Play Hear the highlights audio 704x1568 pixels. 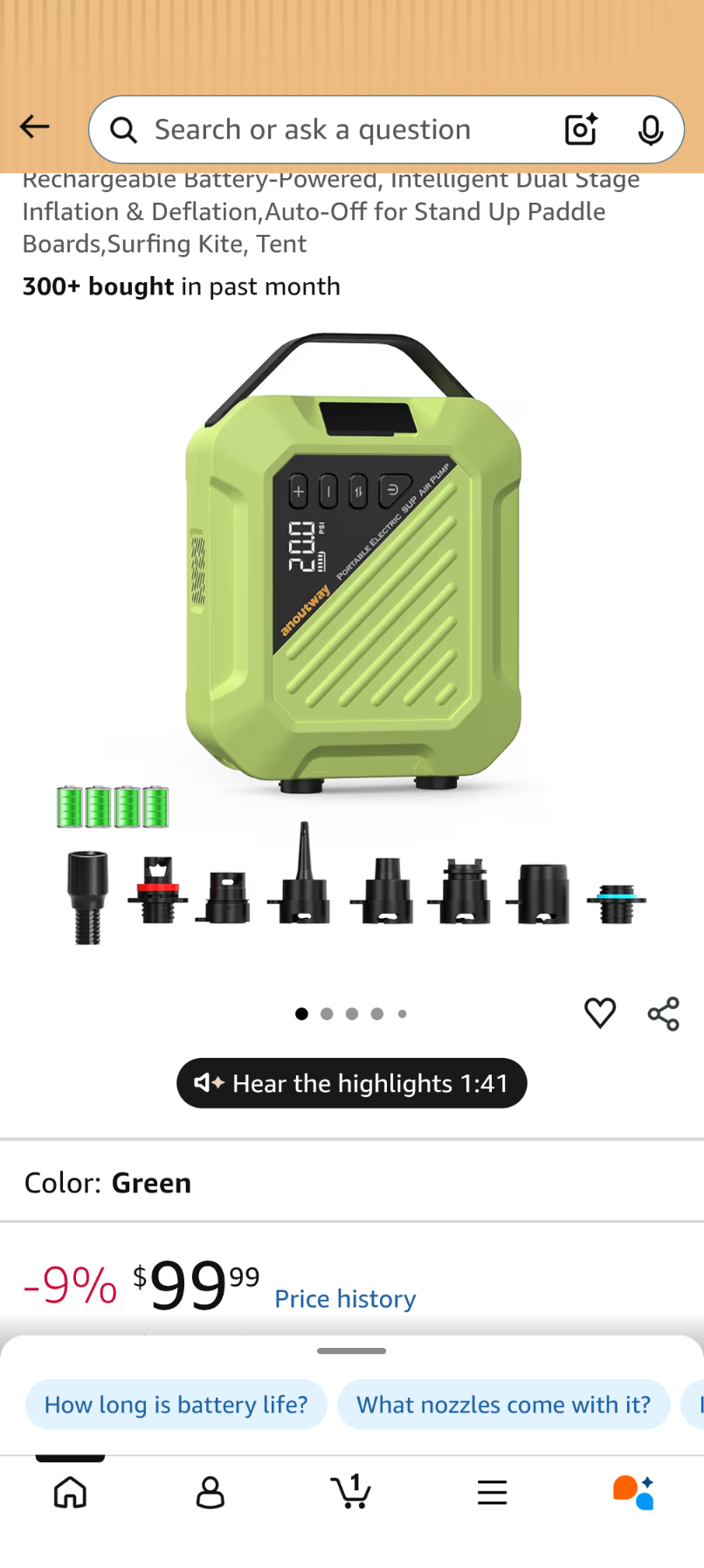point(352,1083)
